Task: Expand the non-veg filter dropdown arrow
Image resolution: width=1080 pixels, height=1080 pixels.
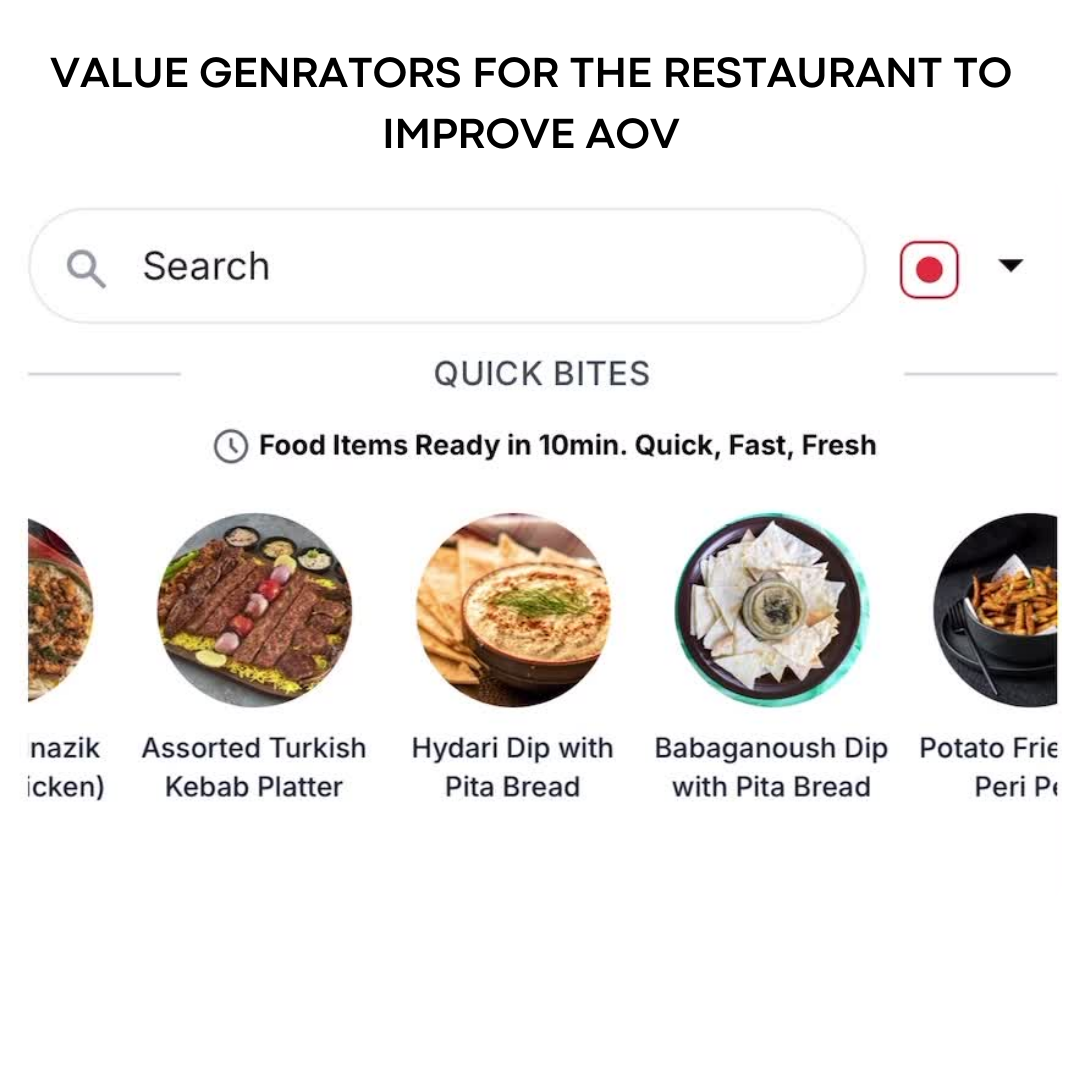Action: click(x=1011, y=265)
